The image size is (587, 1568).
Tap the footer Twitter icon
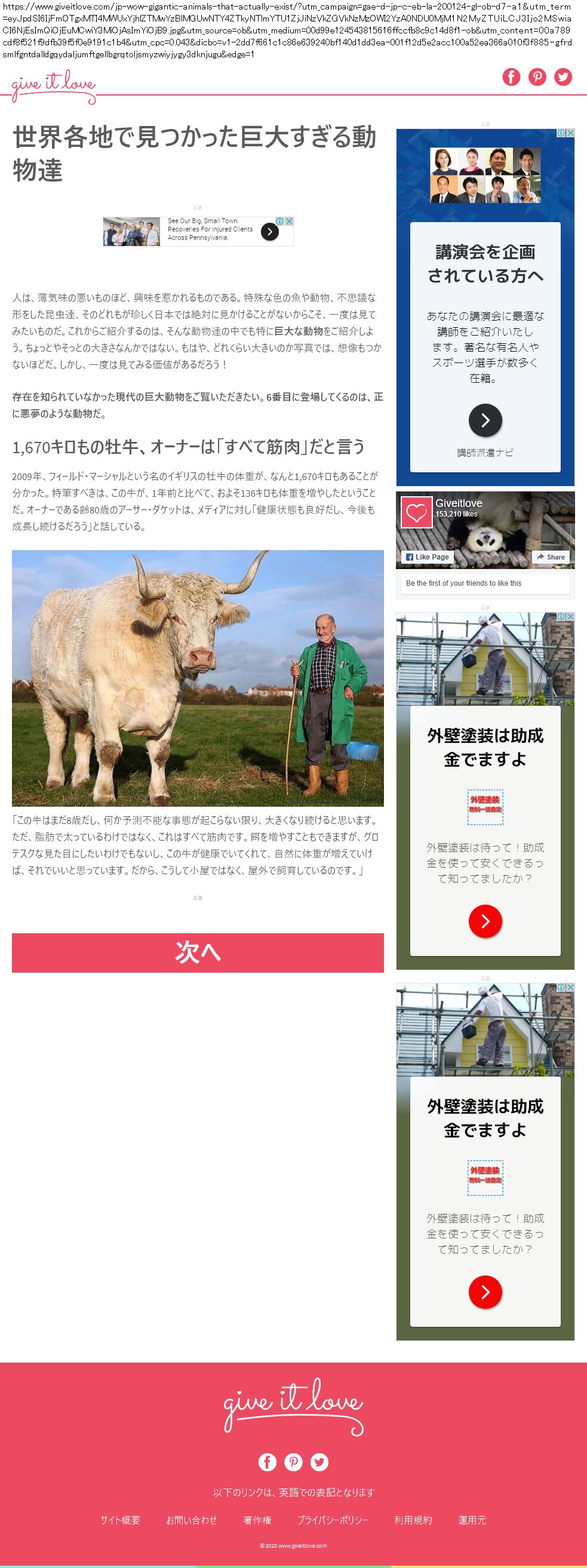click(319, 1462)
